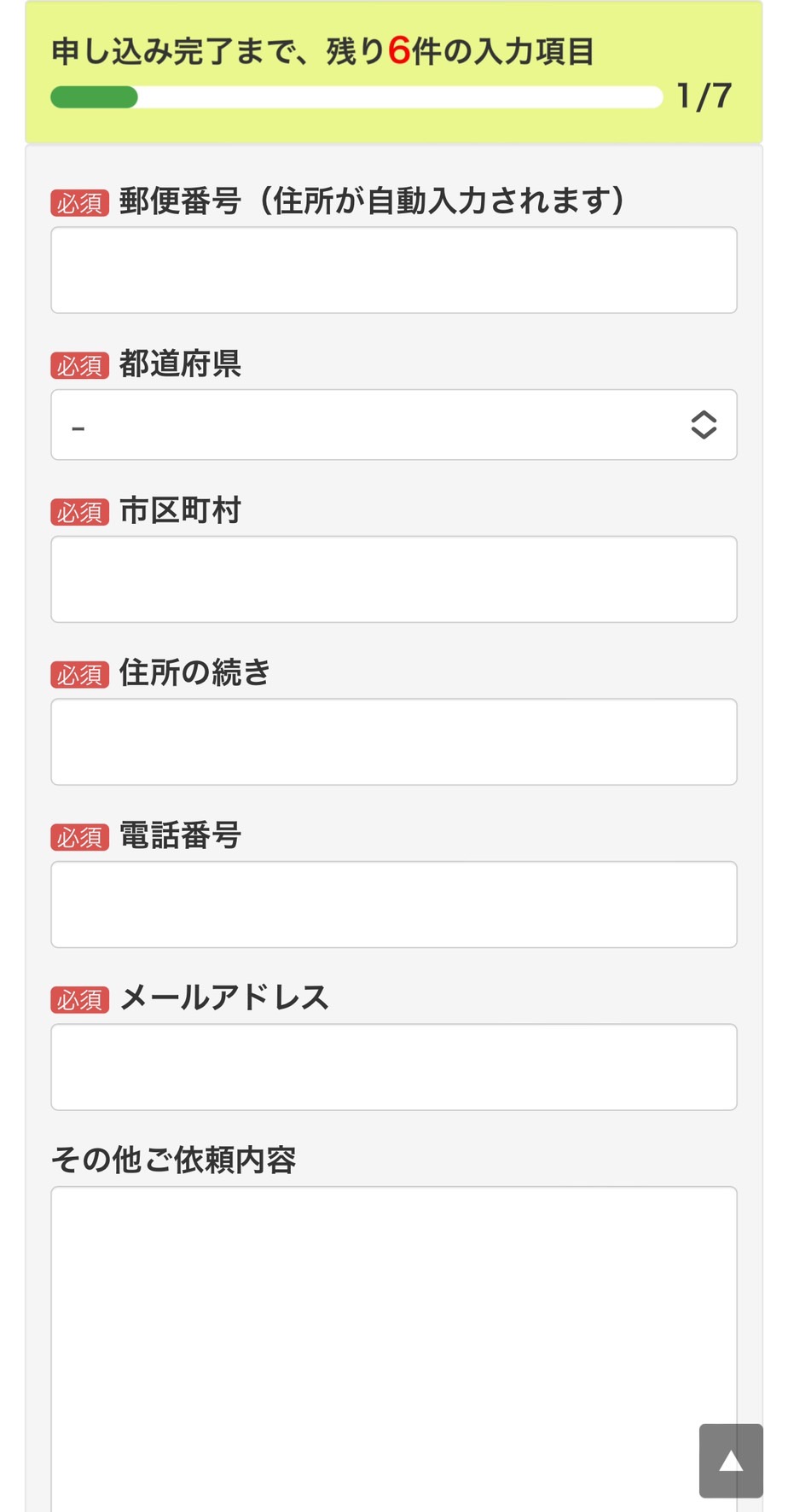Click the scroll-to-top arrow button
Viewport: 788px width, 1512px height.
point(732,1462)
